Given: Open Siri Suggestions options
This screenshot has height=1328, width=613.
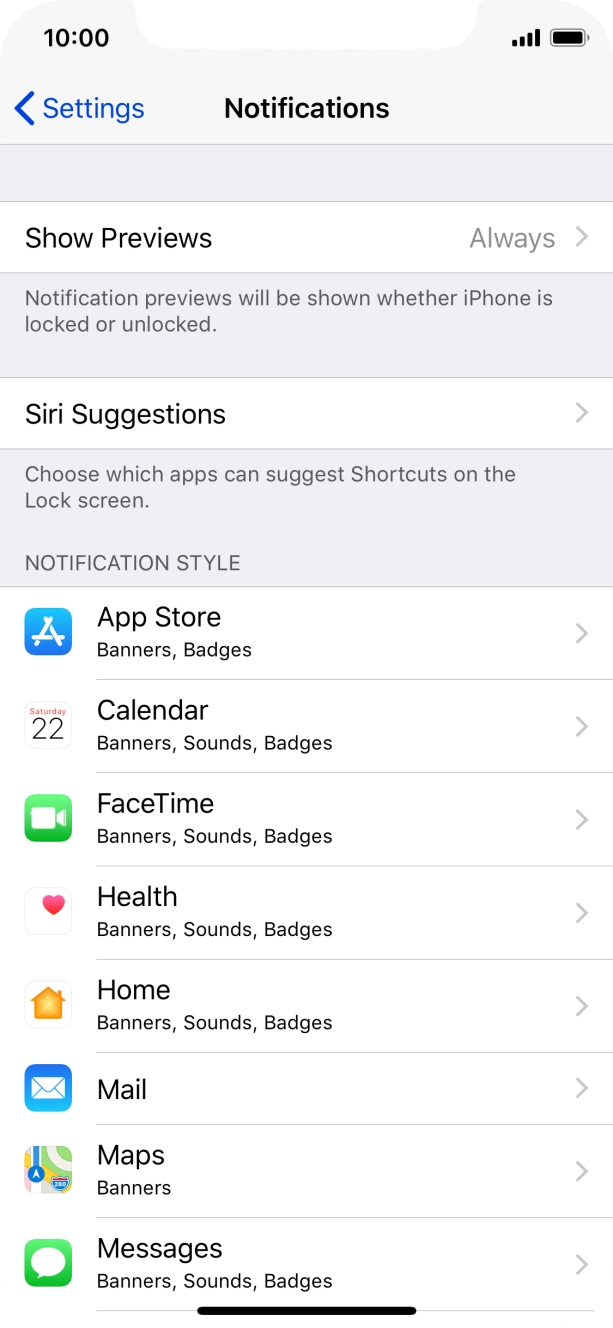Looking at the screenshot, I should click(x=306, y=414).
